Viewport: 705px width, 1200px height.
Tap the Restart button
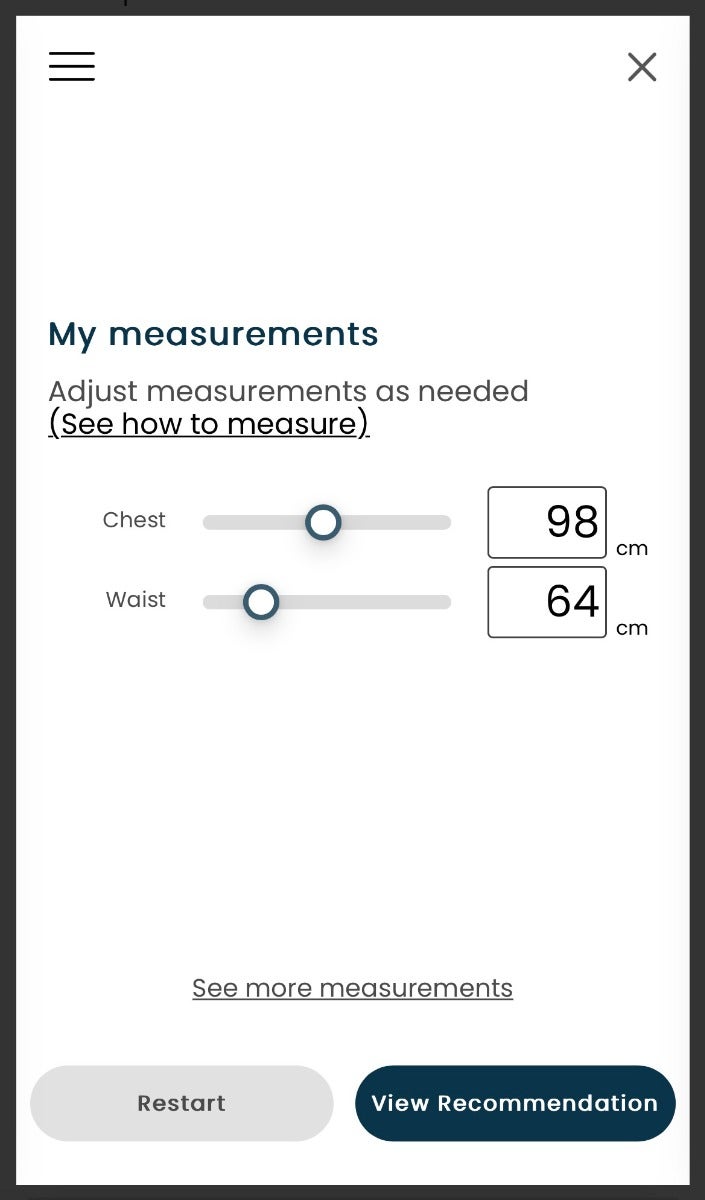point(181,1103)
